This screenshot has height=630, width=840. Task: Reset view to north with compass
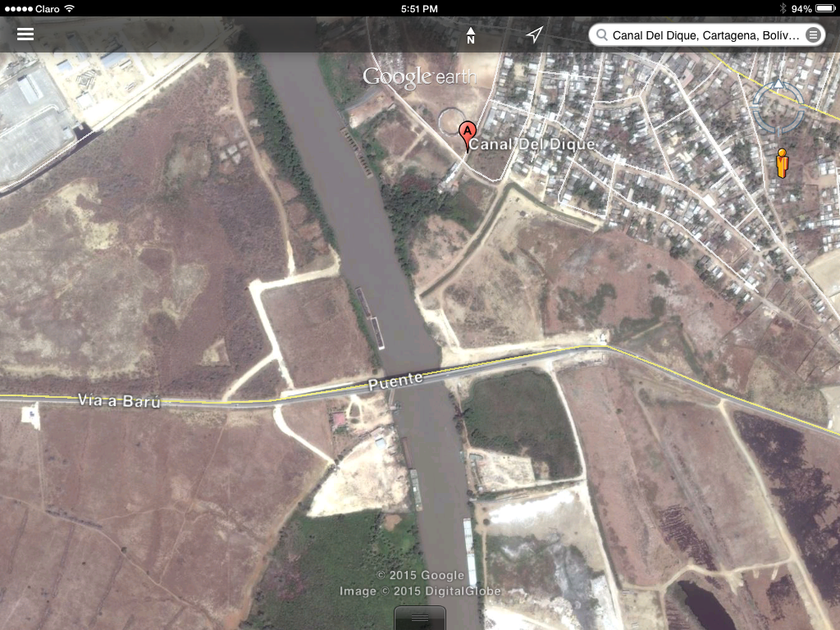click(470, 36)
